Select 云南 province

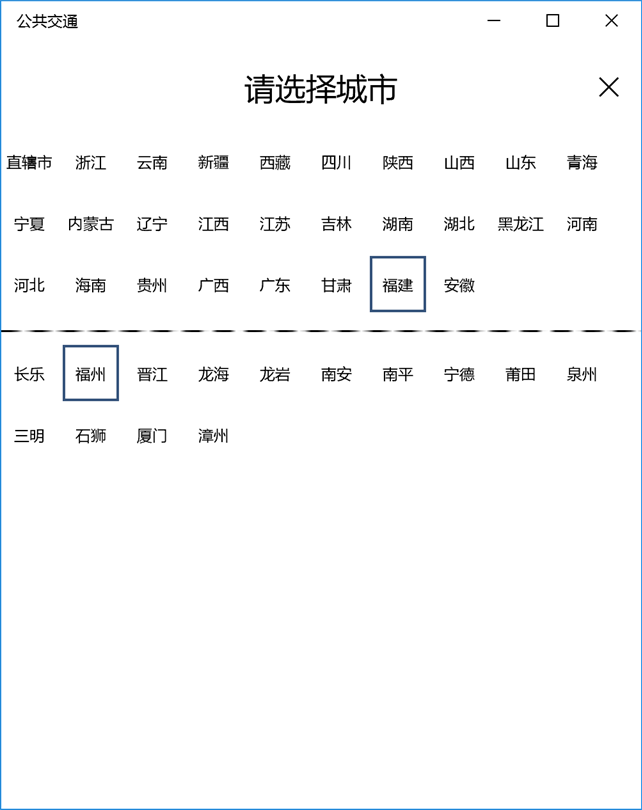tap(152, 163)
